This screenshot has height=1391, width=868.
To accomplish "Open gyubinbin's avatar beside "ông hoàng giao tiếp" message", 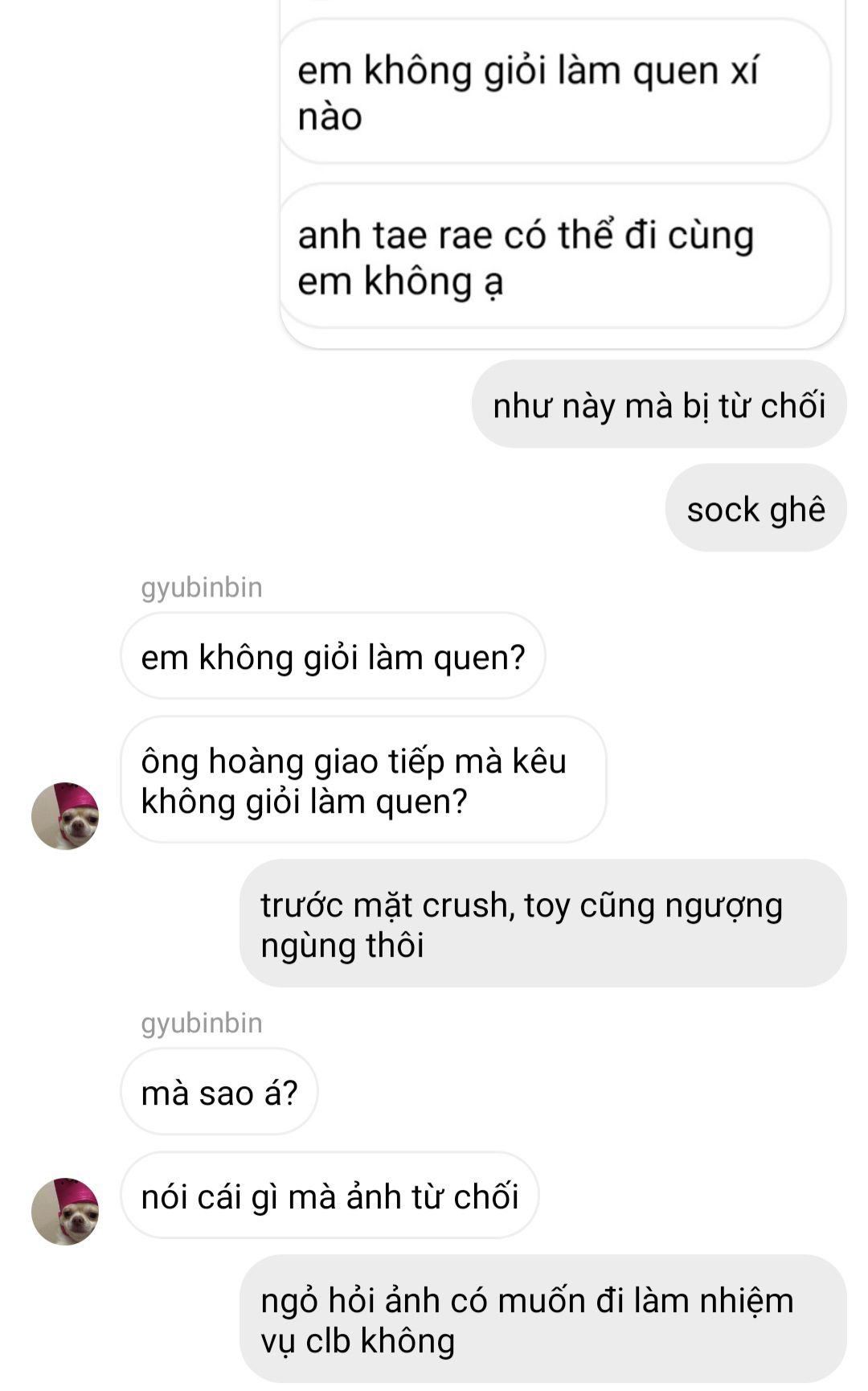I will (x=65, y=815).
